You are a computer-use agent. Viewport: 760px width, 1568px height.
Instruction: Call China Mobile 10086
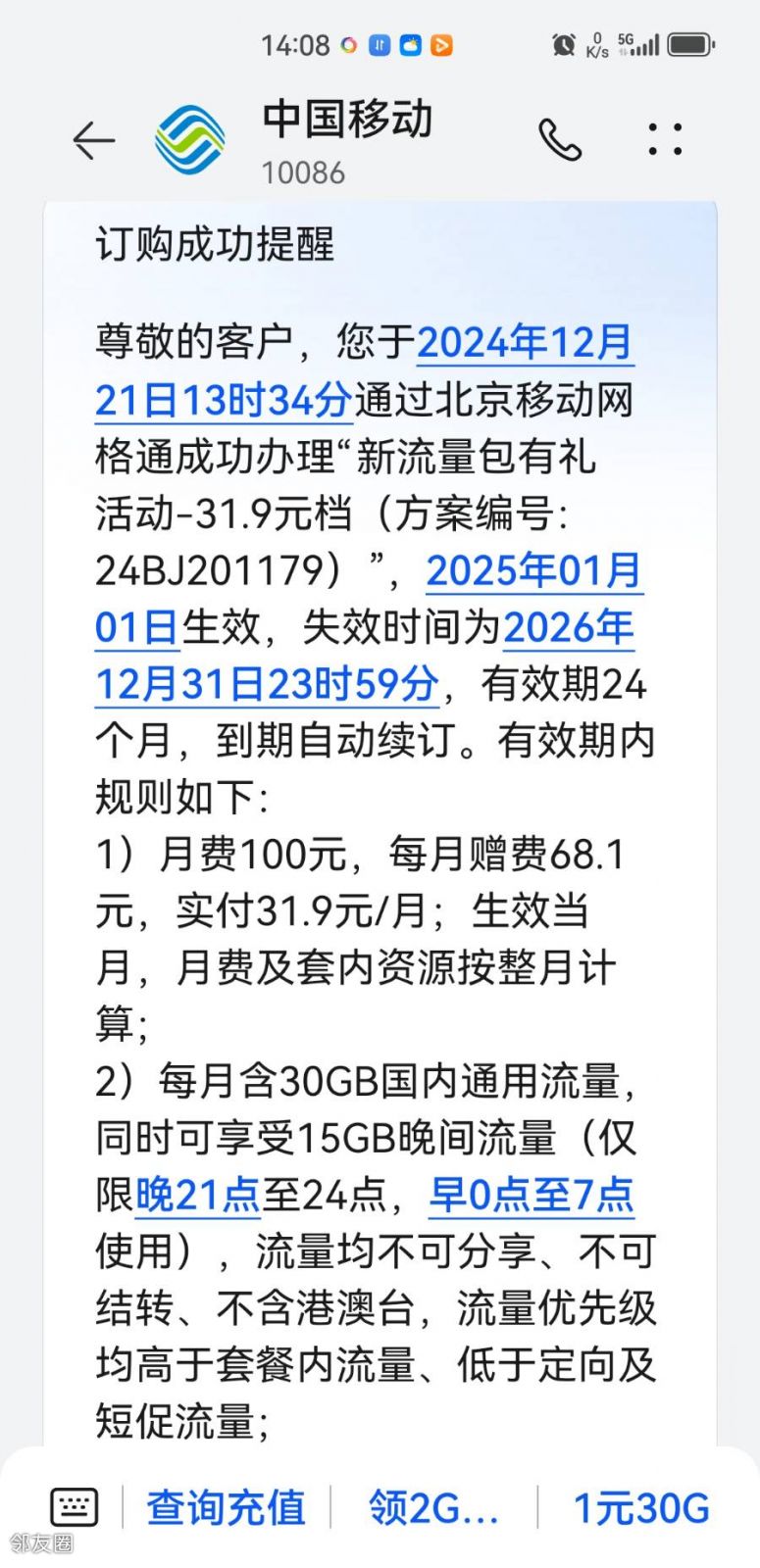tap(560, 140)
